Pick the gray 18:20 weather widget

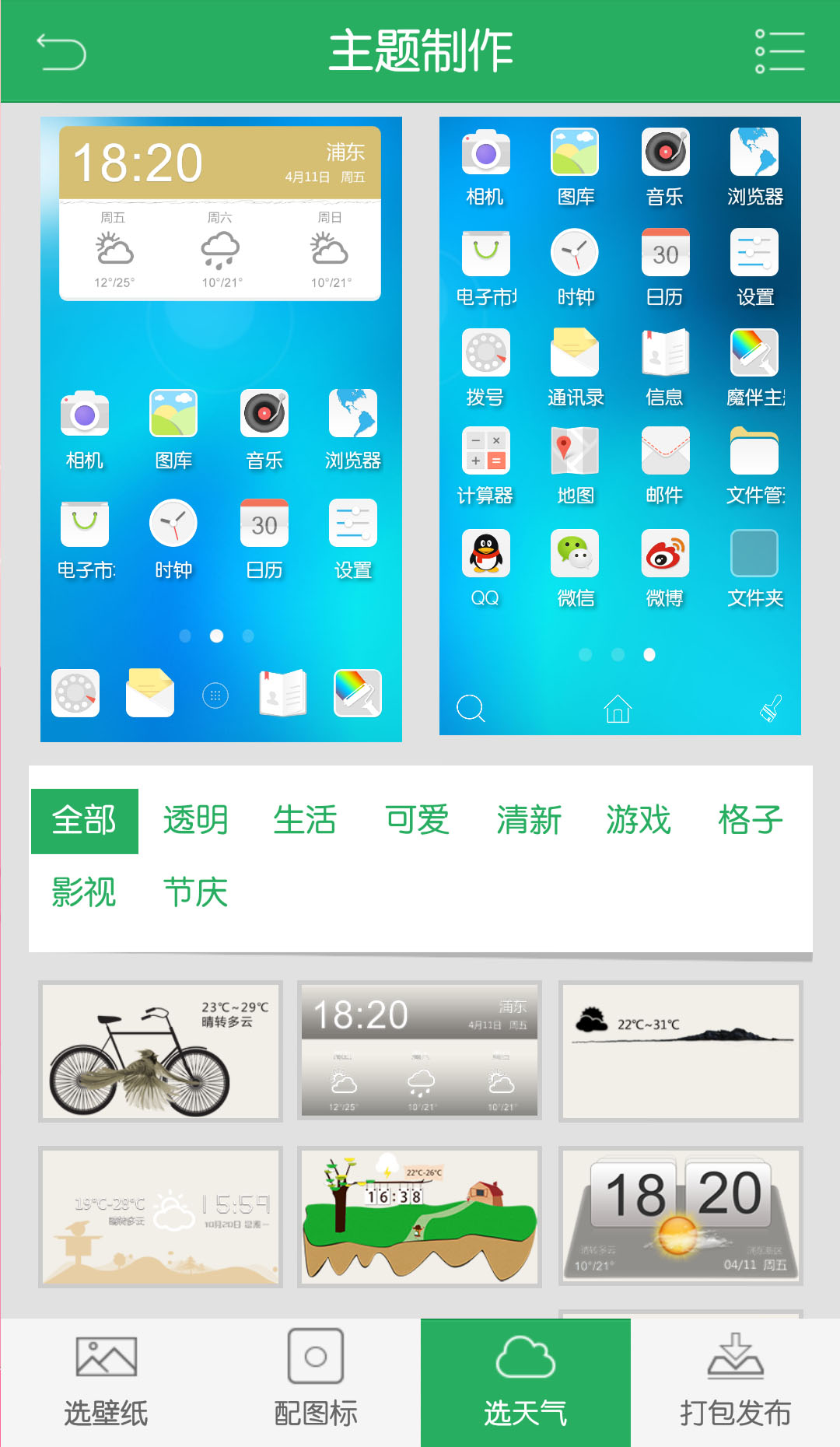point(419,1051)
